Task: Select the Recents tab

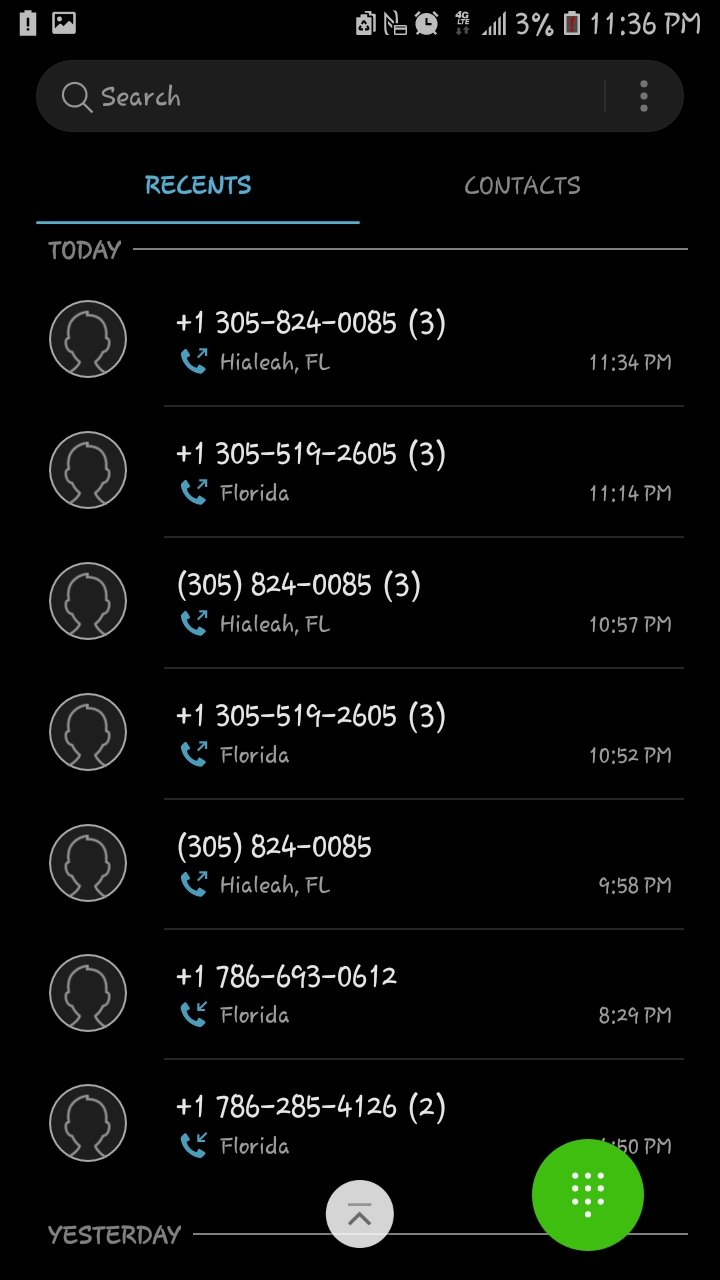Action: tap(198, 186)
